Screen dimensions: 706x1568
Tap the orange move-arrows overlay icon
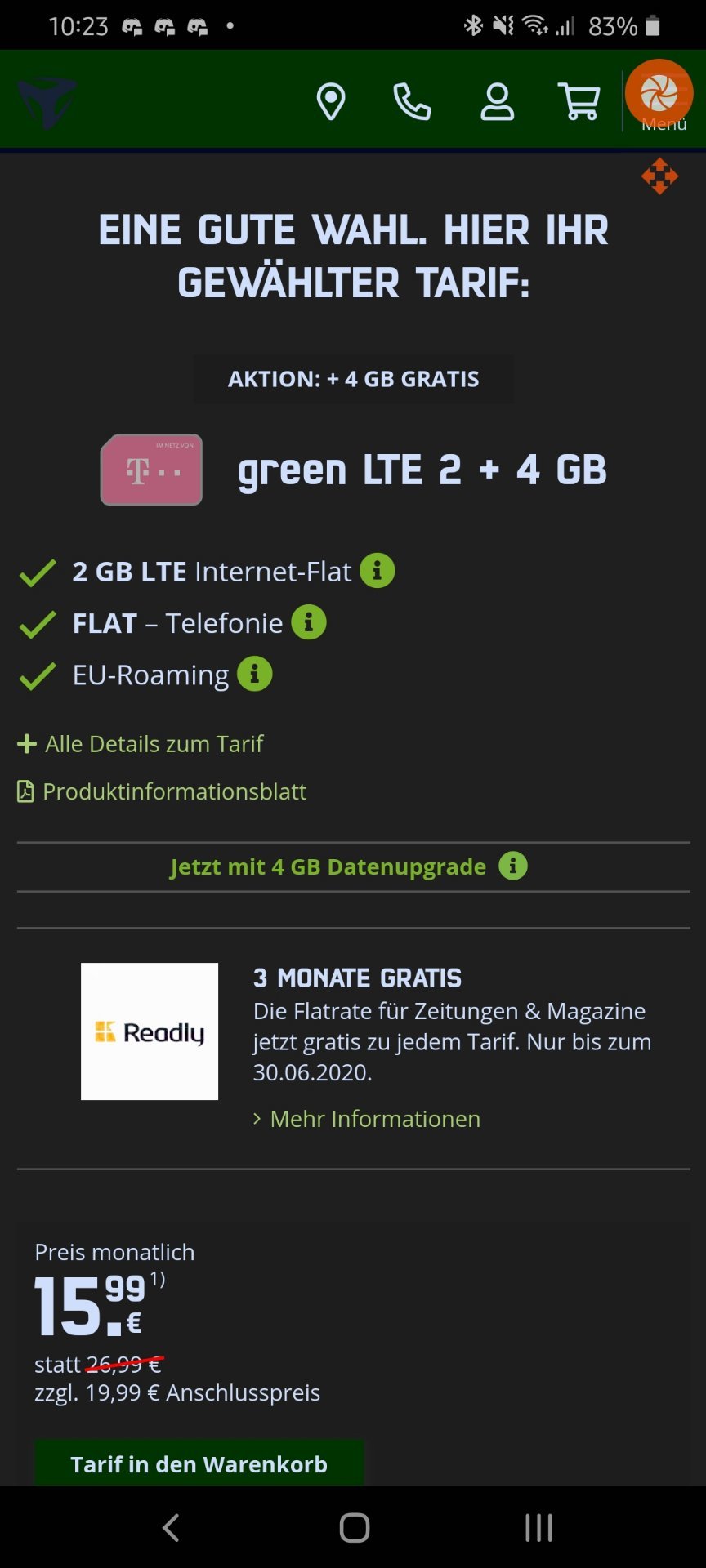(x=659, y=176)
